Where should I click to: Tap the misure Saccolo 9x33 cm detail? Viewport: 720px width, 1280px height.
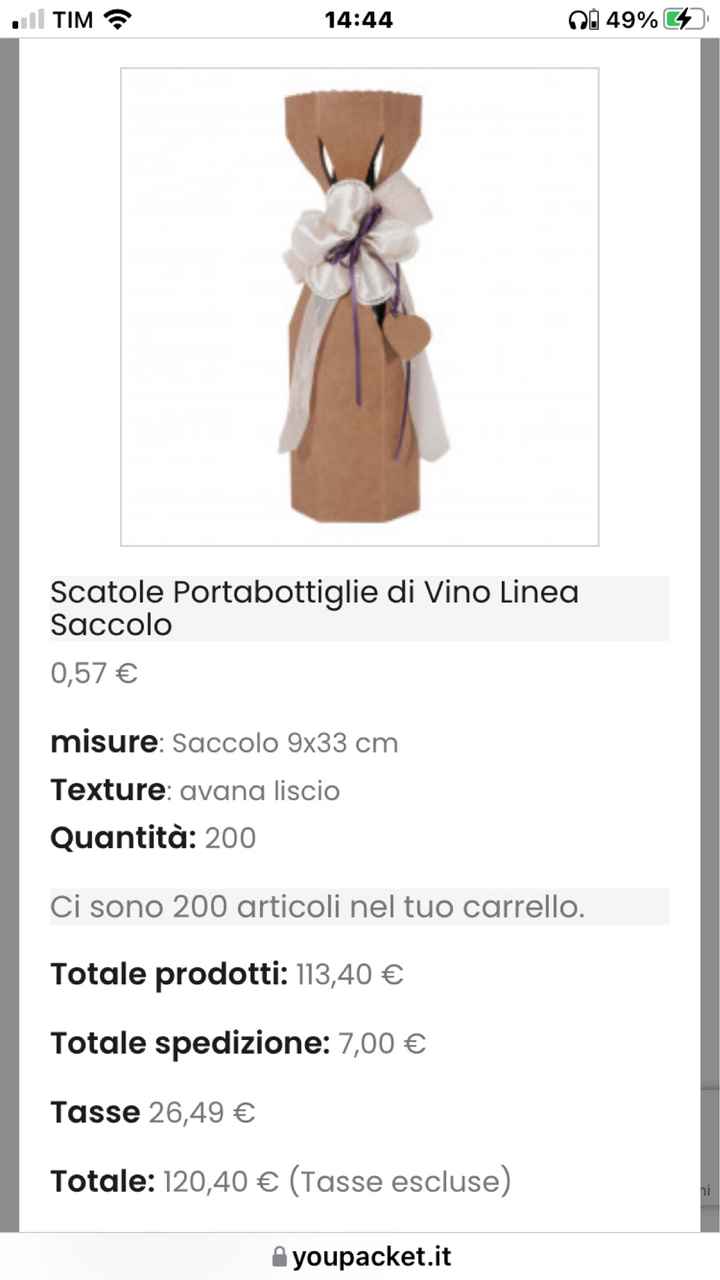pyautogui.click(x=224, y=742)
